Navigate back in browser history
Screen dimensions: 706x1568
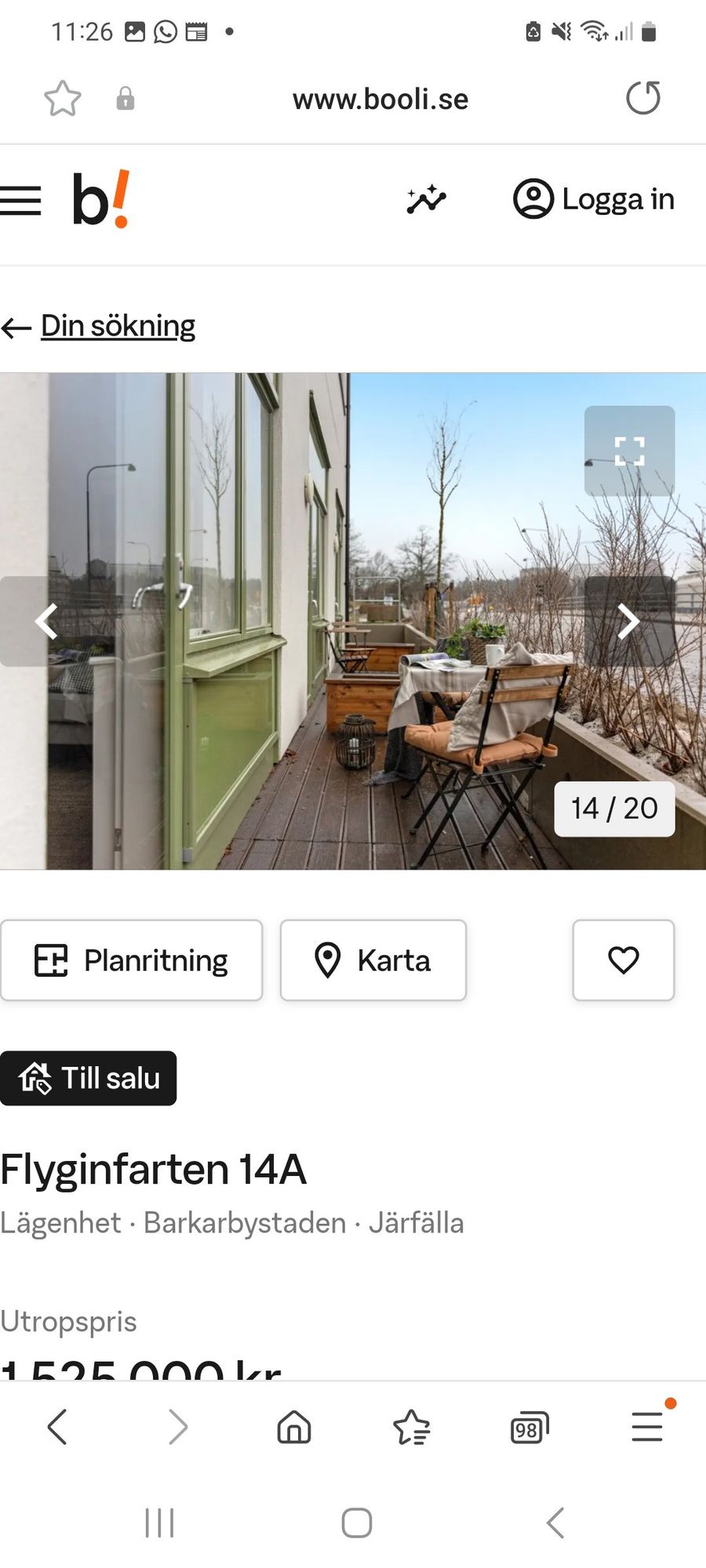tap(57, 1427)
